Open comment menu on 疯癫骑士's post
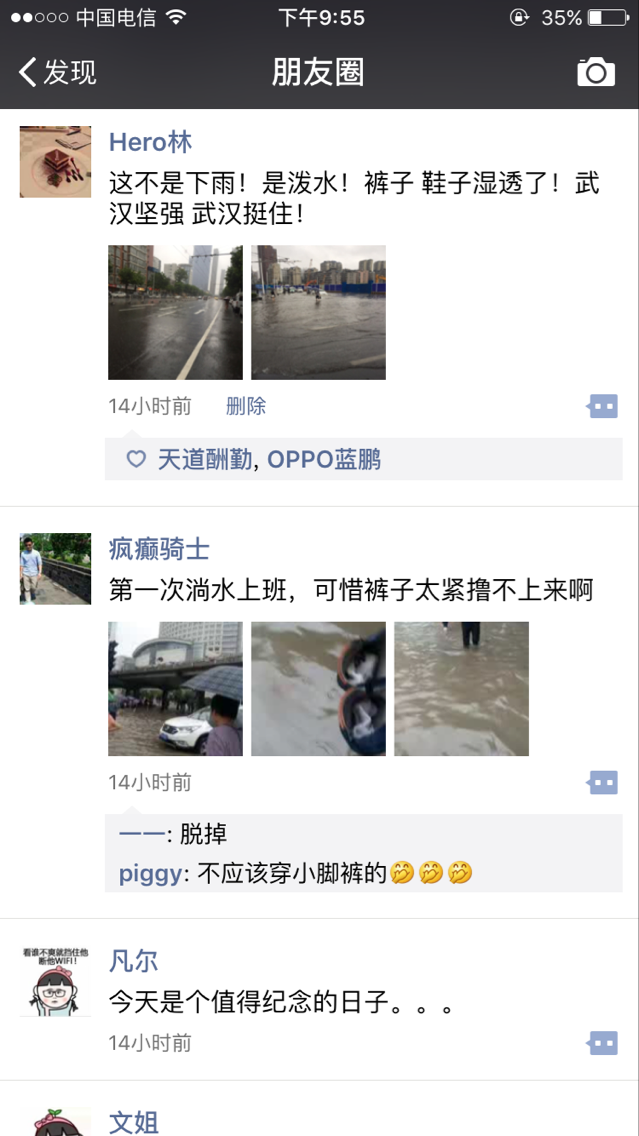Screen dimensions: 639x1136 click(603, 782)
